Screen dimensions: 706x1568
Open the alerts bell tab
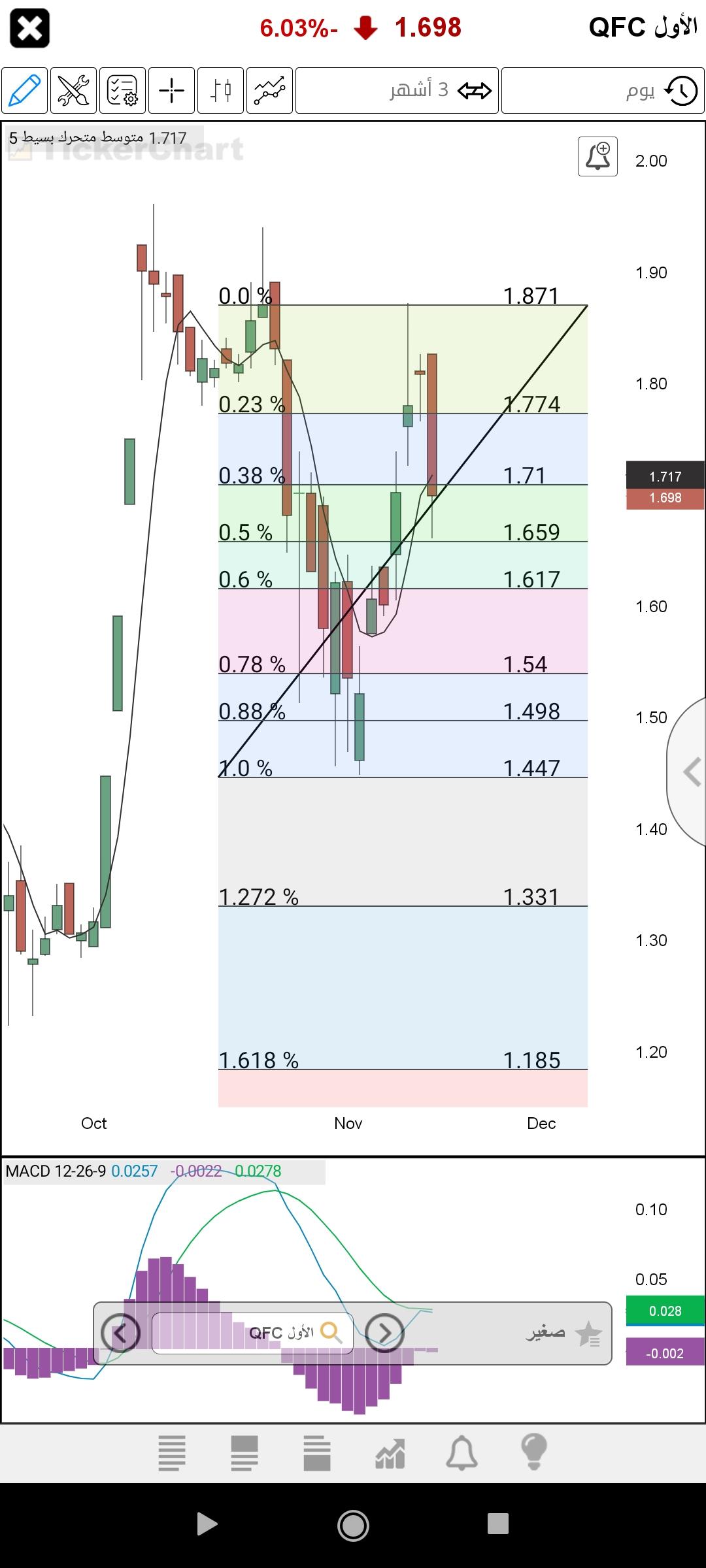(x=462, y=1453)
